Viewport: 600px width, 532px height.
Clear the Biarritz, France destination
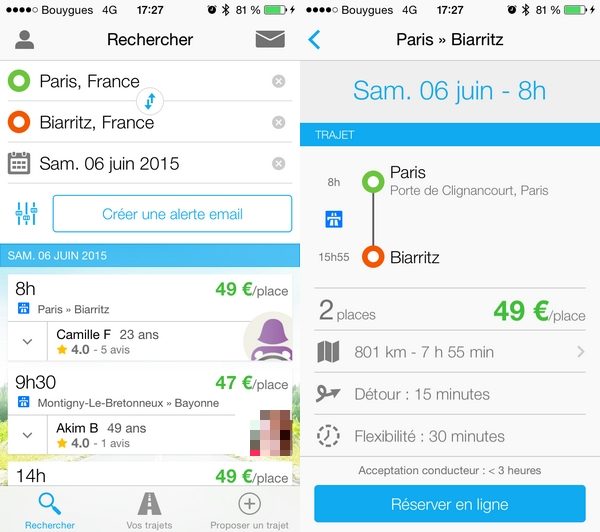[x=279, y=123]
